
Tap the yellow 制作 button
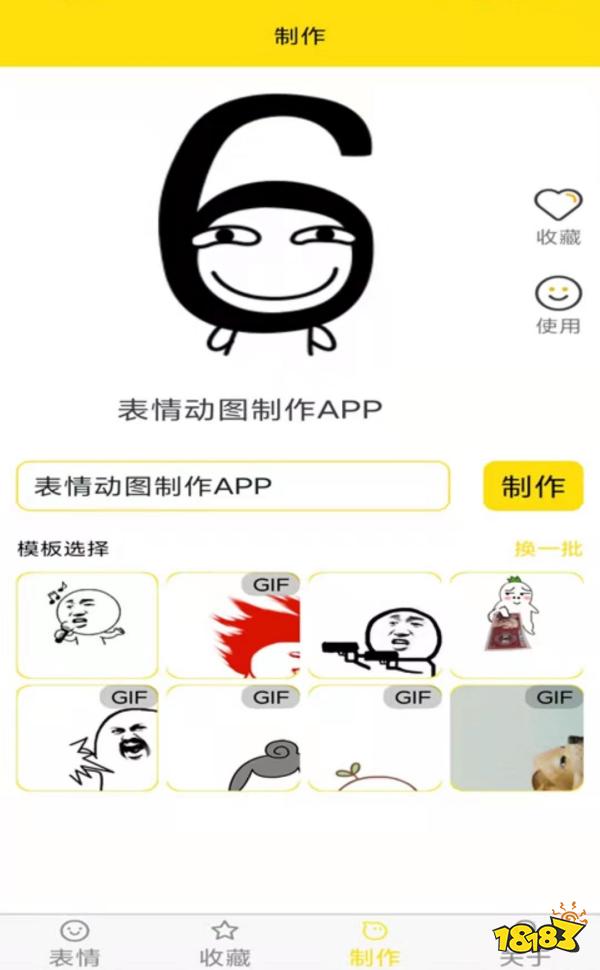532,486
